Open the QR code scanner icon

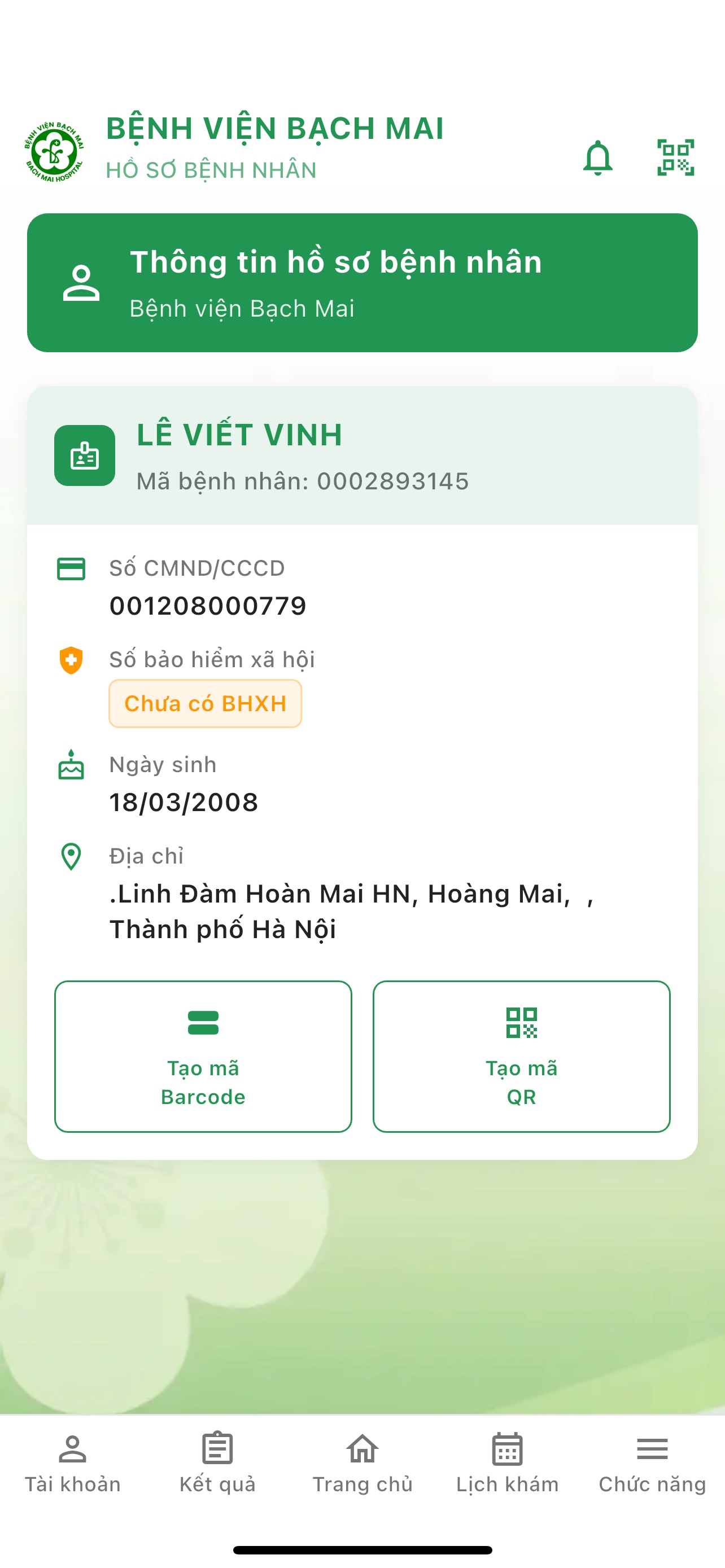675,157
